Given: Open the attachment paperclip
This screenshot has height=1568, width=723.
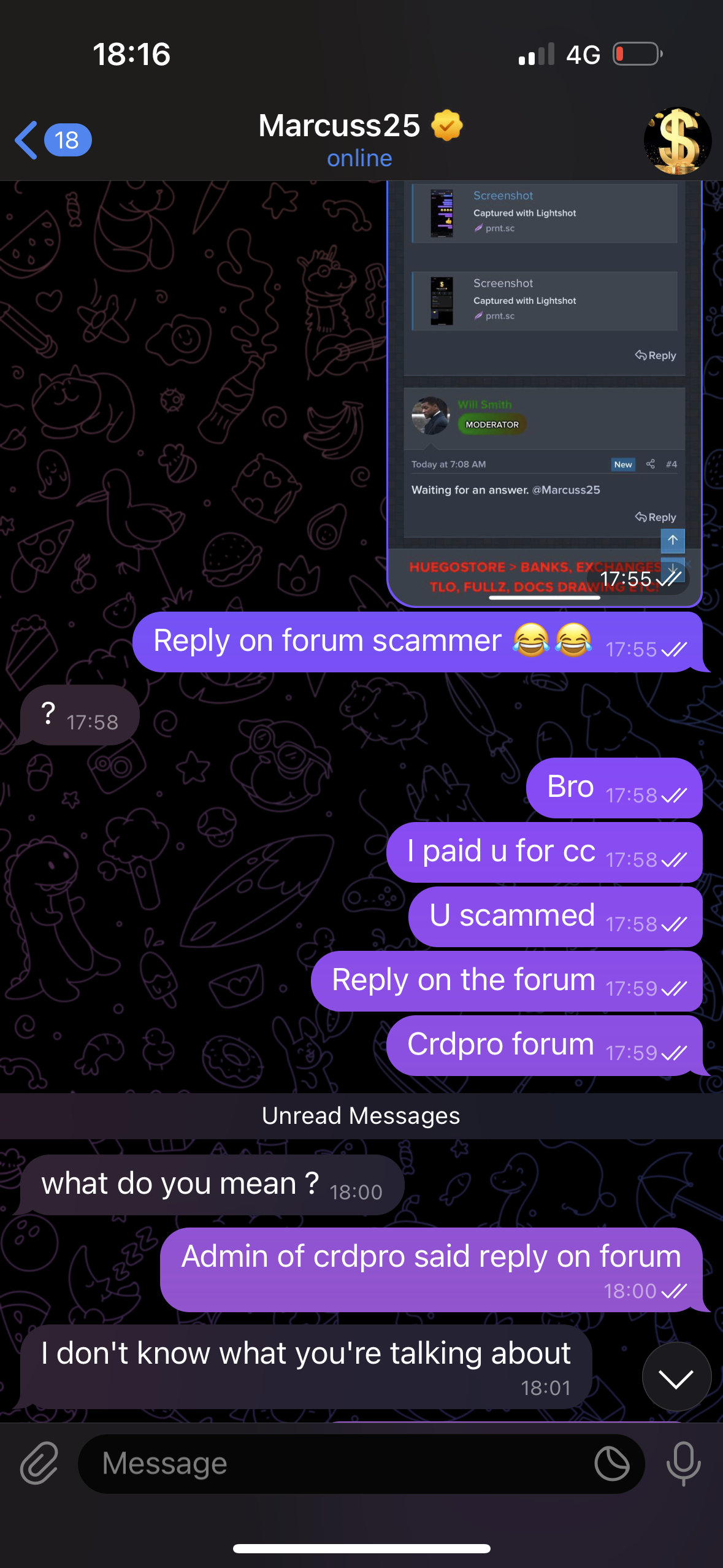Looking at the screenshot, I should pyautogui.click(x=39, y=1463).
